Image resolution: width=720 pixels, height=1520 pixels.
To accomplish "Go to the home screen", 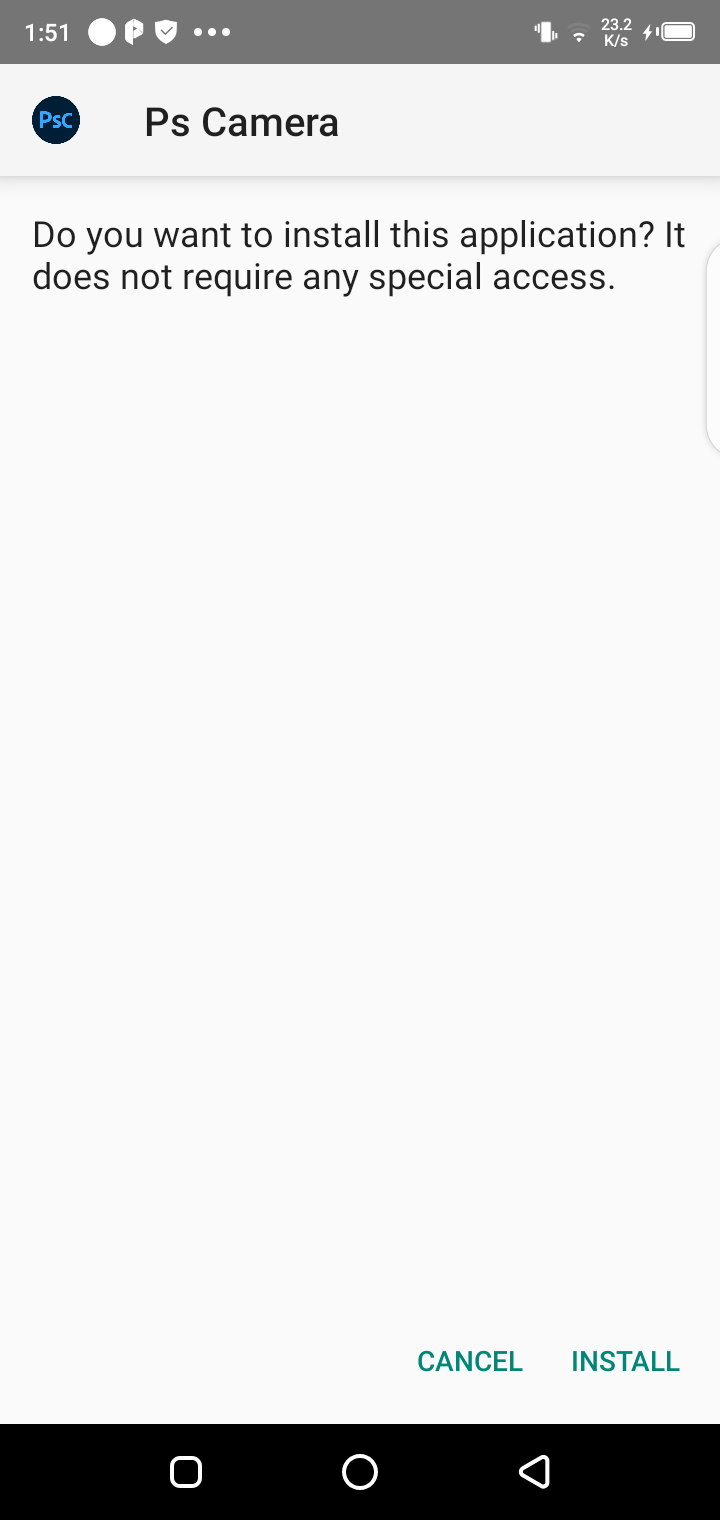I will click(x=360, y=1471).
